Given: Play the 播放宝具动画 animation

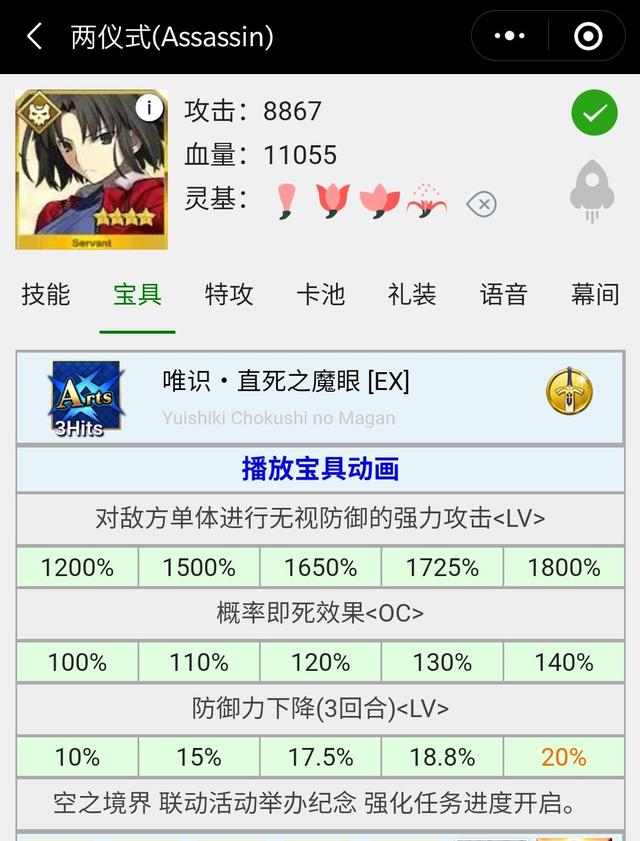Looking at the screenshot, I should point(320,468).
